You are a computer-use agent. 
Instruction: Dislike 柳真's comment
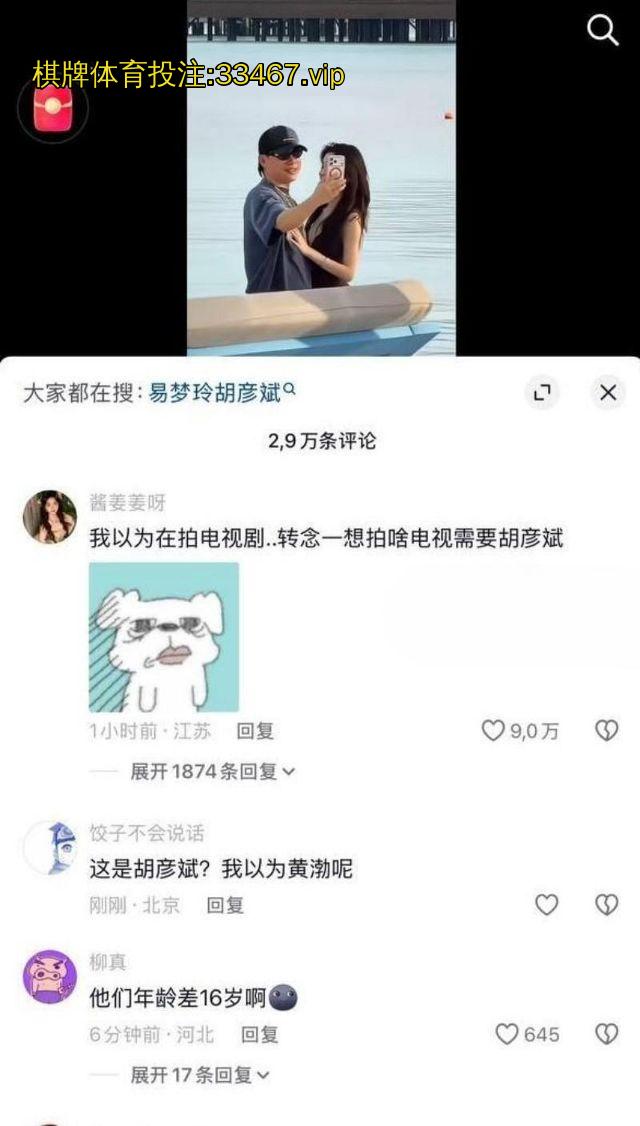607,1034
